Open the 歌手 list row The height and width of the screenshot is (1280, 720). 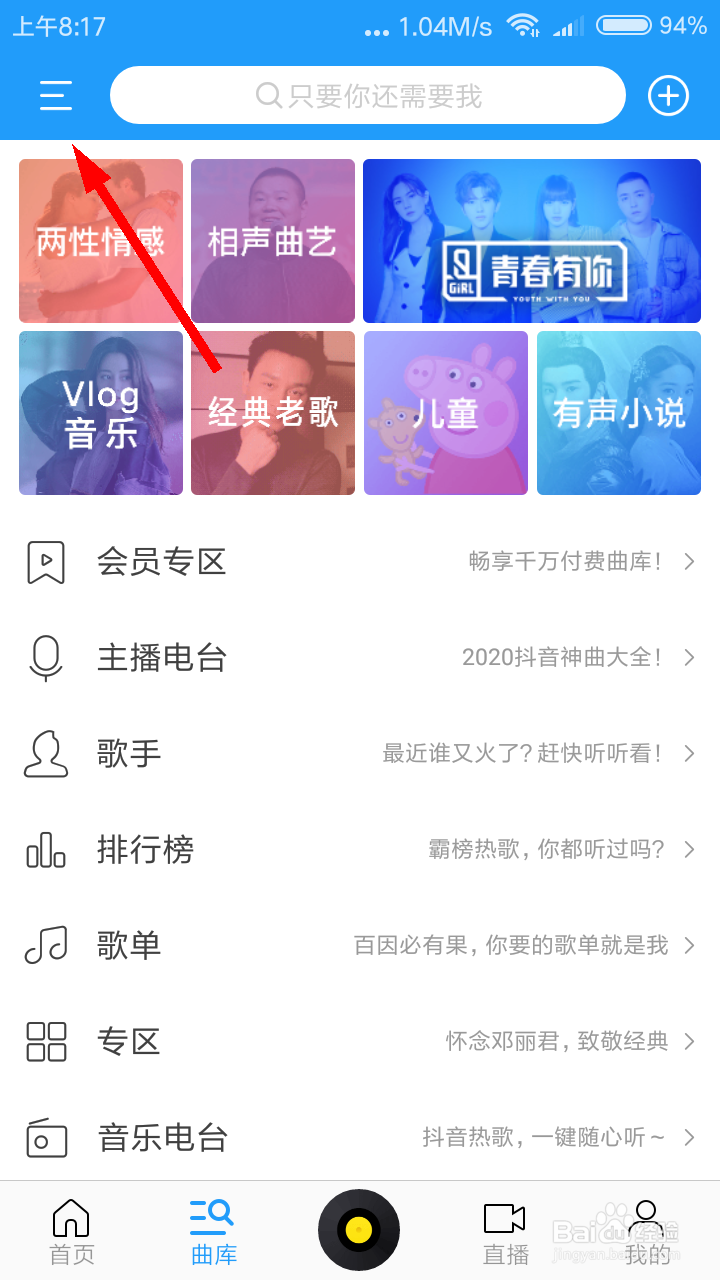360,754
